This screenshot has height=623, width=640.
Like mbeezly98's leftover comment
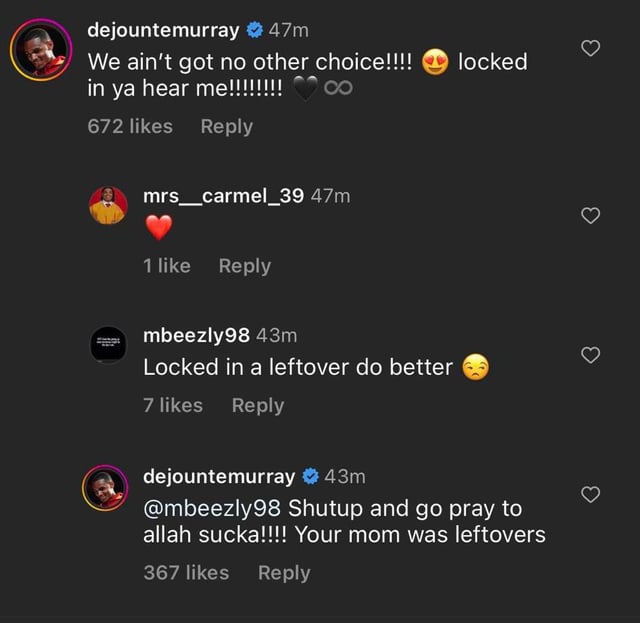click(x=590, y=354)
